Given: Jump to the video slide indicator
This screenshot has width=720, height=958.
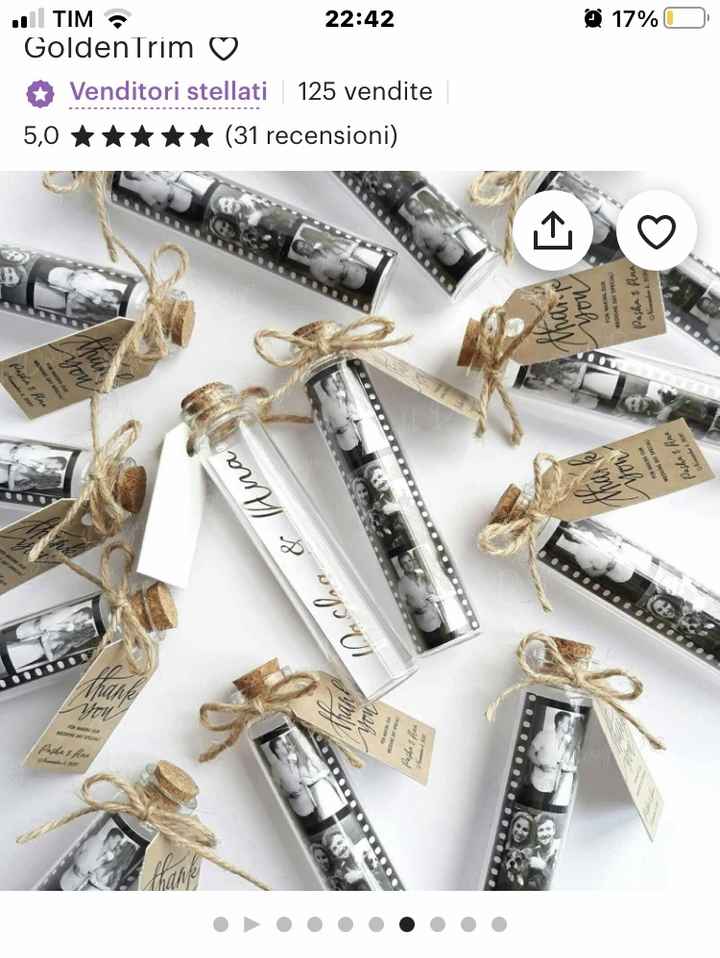Looking at the screenshot, I should point(252,924).
